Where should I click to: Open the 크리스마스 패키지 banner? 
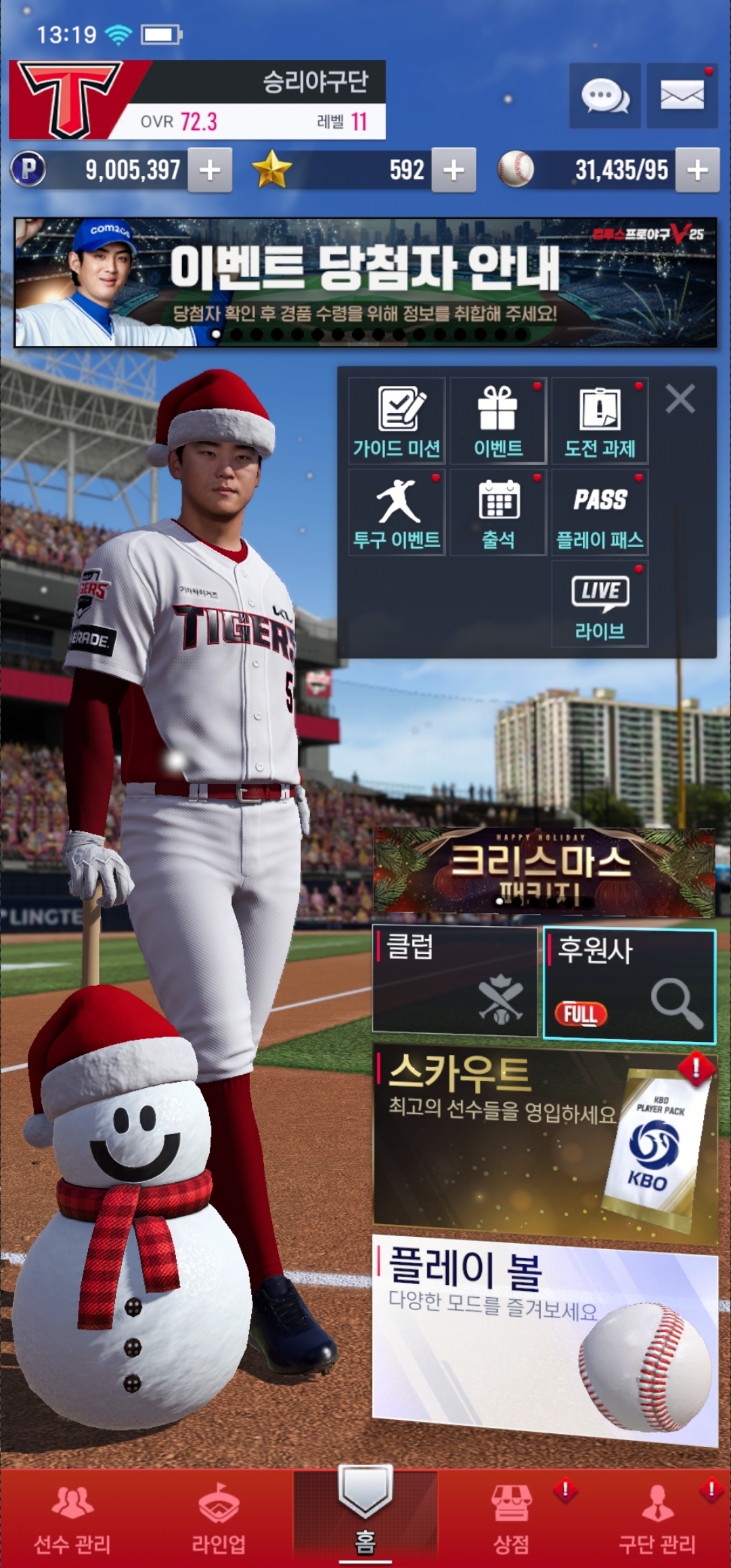pyautogui.click(x=544, y=872)
